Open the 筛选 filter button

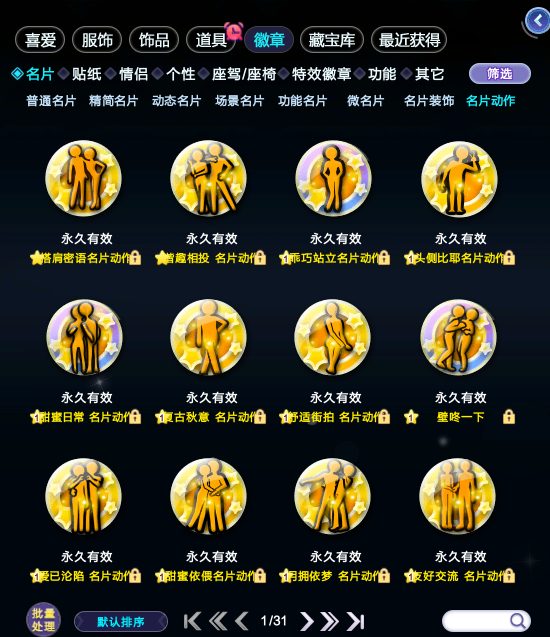click(500, 74)
